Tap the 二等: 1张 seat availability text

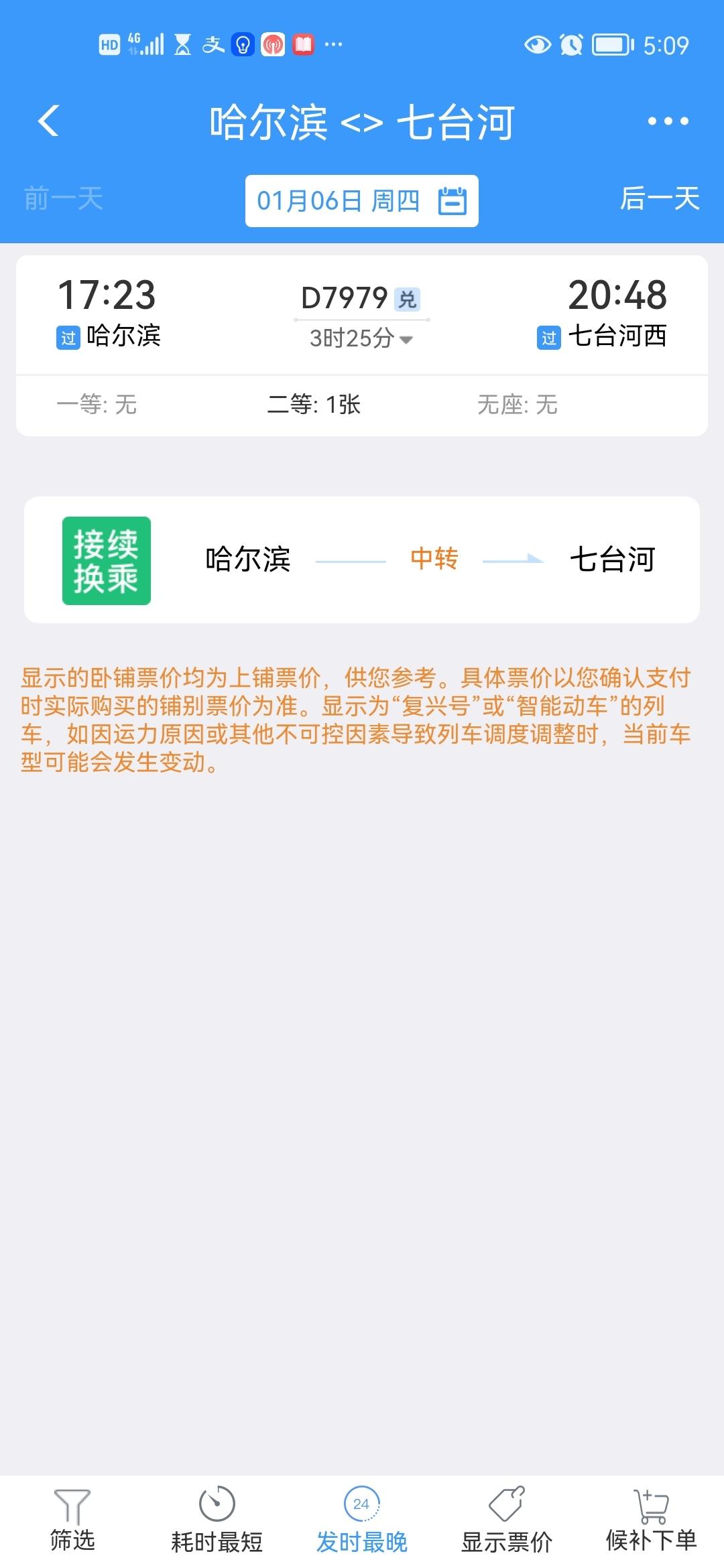314,405
